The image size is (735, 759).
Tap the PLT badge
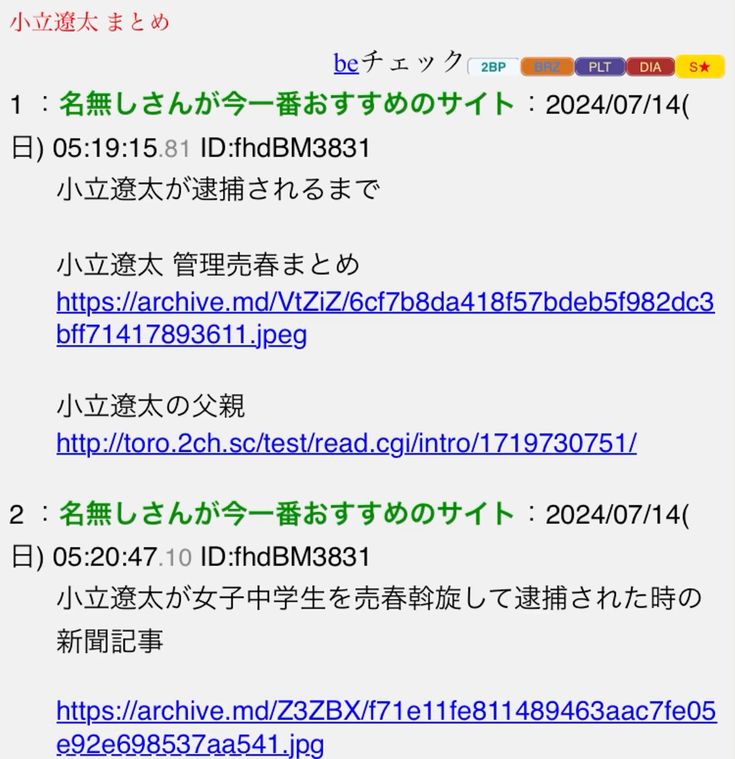[x=599, y=67]
